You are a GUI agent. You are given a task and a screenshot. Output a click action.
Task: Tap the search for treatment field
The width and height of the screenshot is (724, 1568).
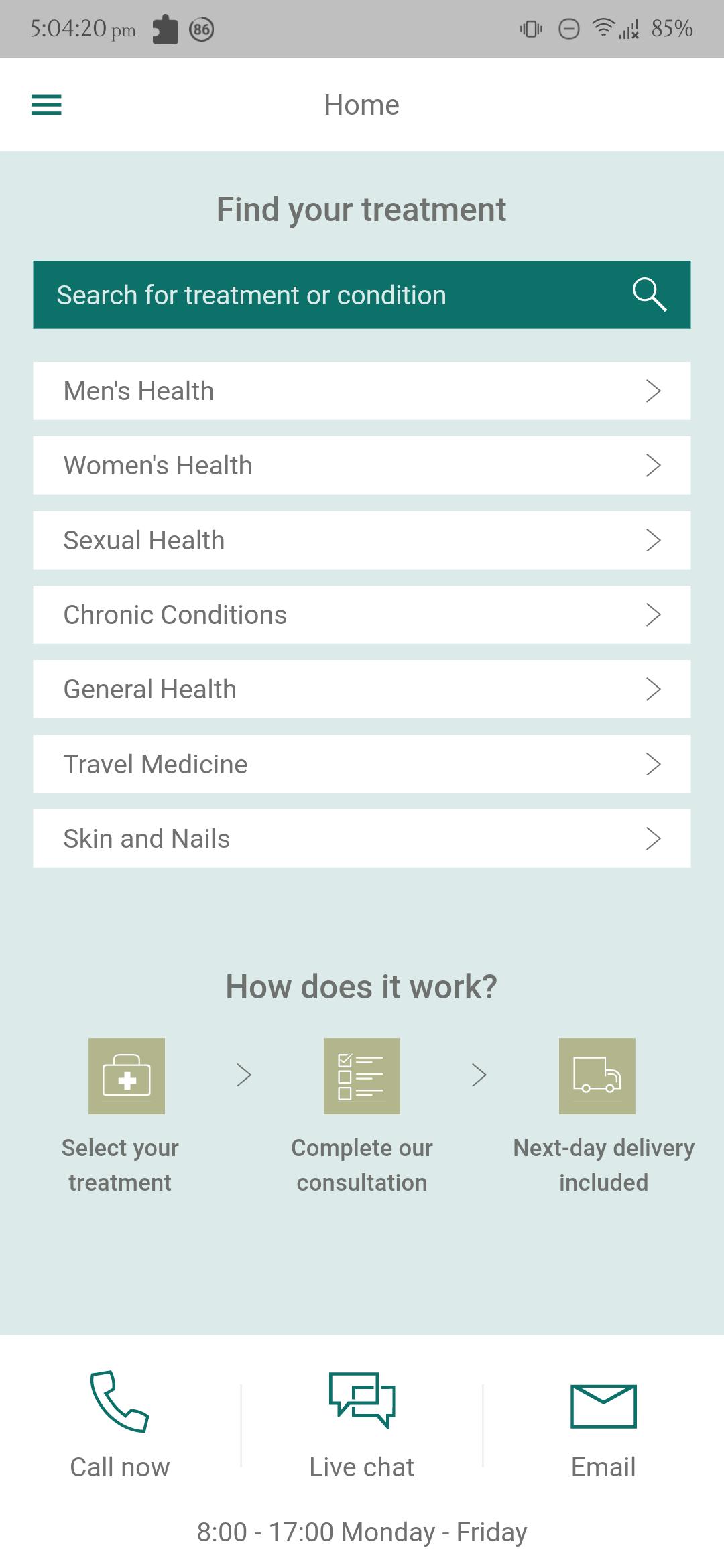tap(362, 295)
